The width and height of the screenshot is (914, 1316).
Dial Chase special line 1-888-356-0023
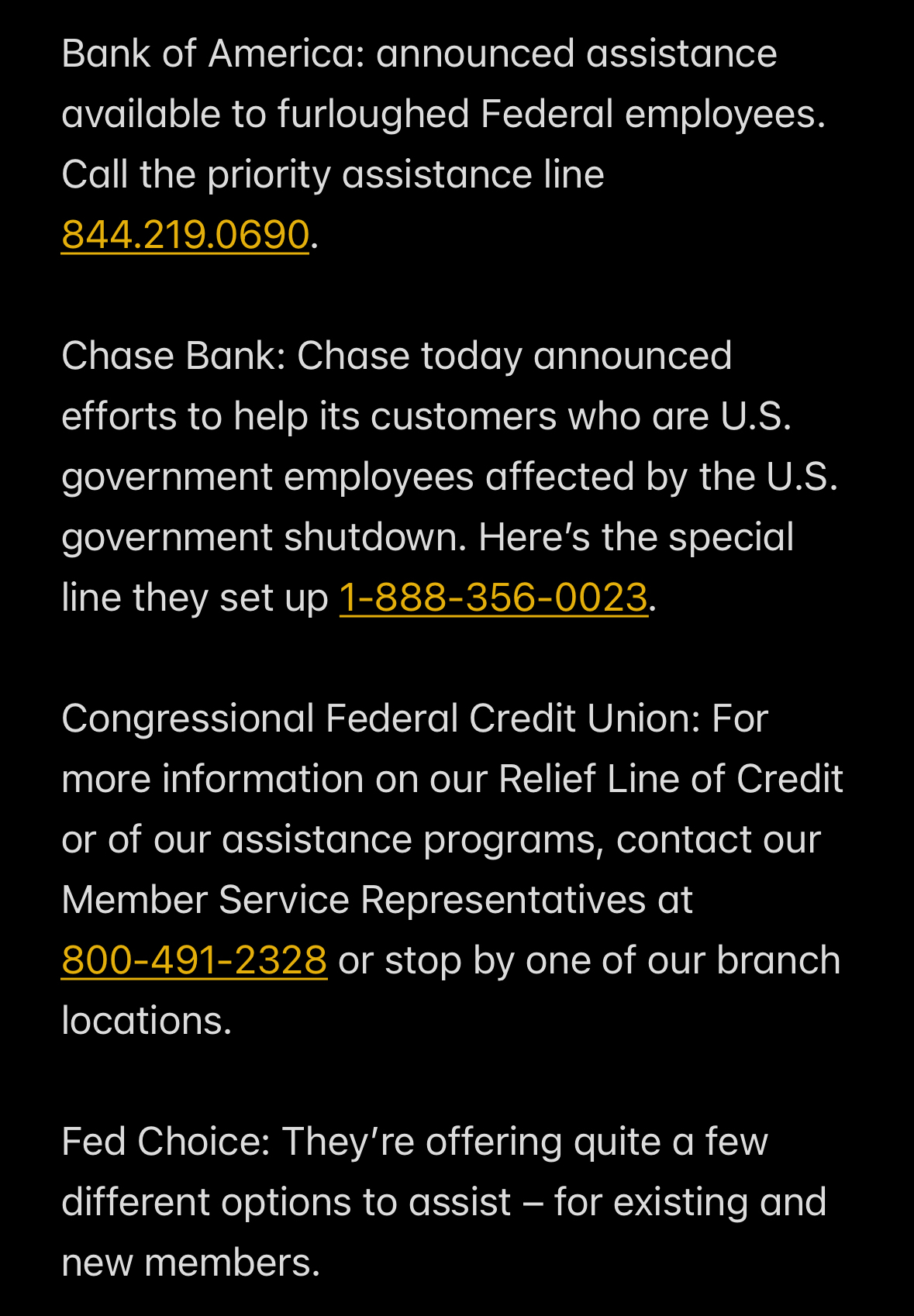pyautogui.click(x=493, y=598)
